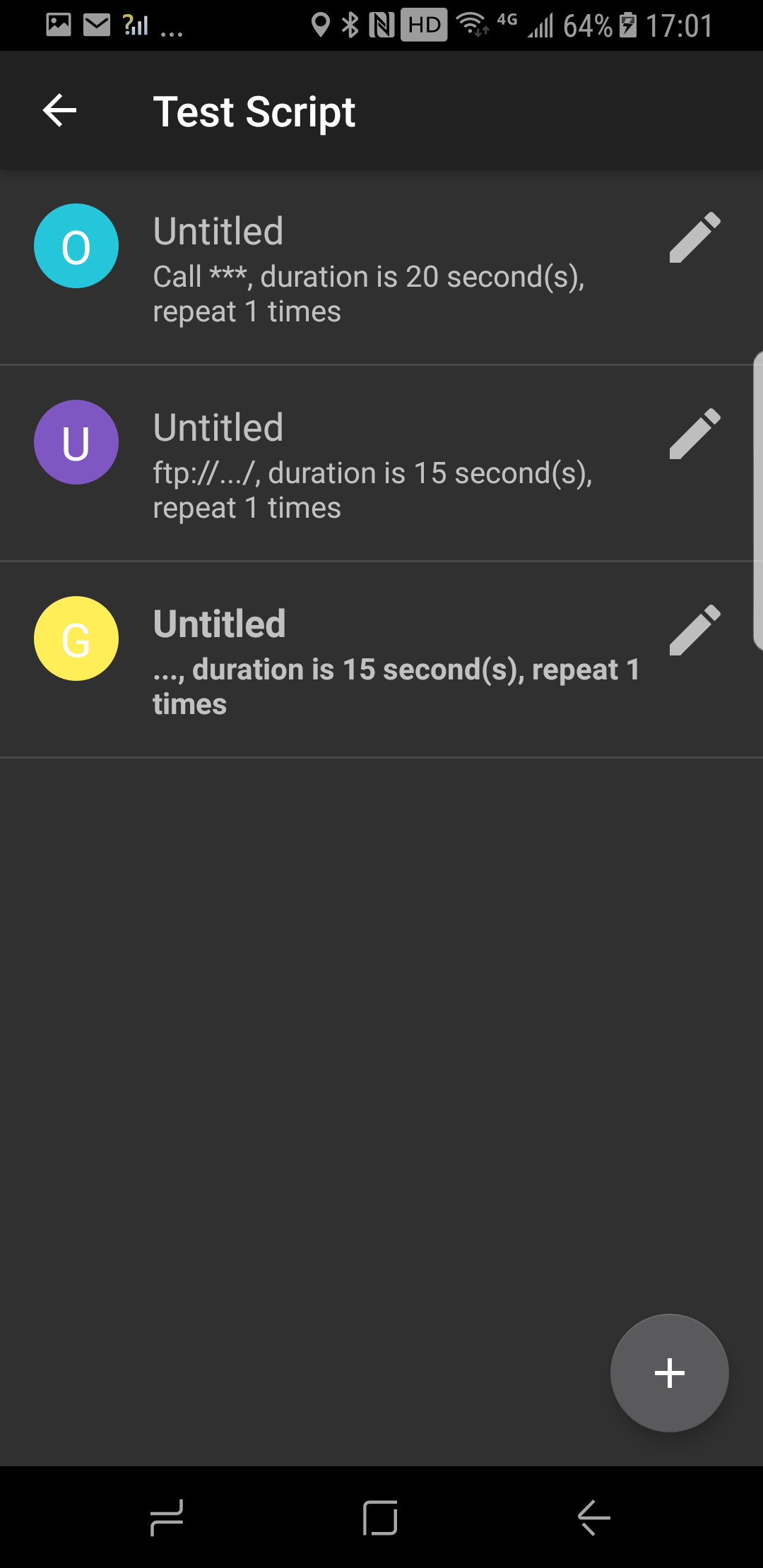Add a new test step
Image resolution: width=763 pixels, height=1568 pixels.
coord(669,1373)
